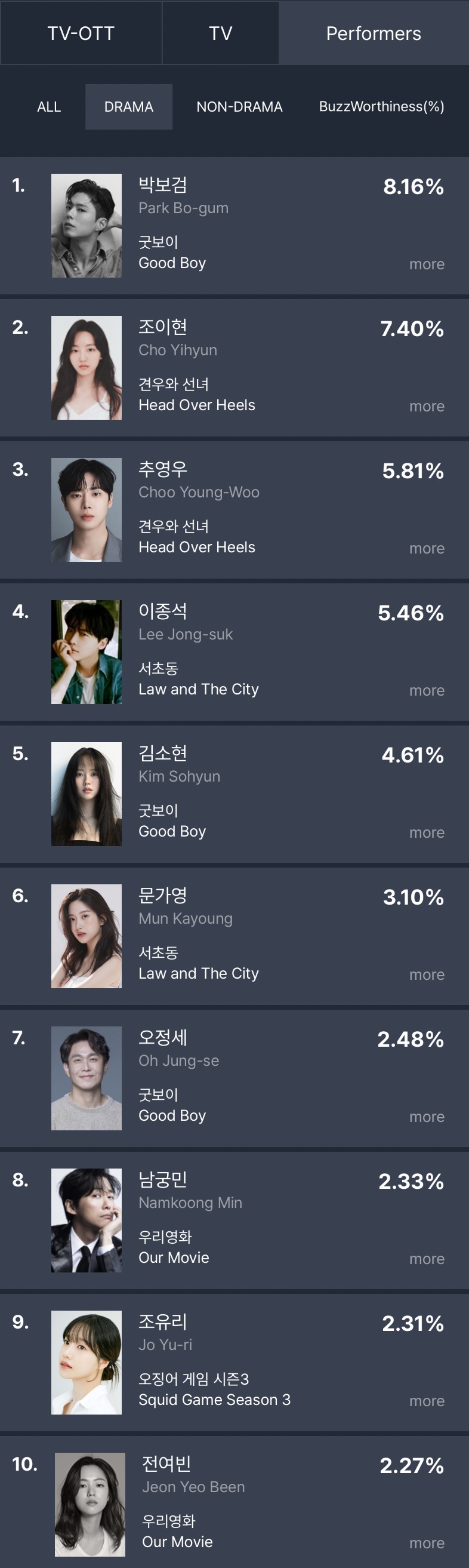
Task: Open more for Park Bo-gum
Action: pyautogui.click(x=427, y=264)
